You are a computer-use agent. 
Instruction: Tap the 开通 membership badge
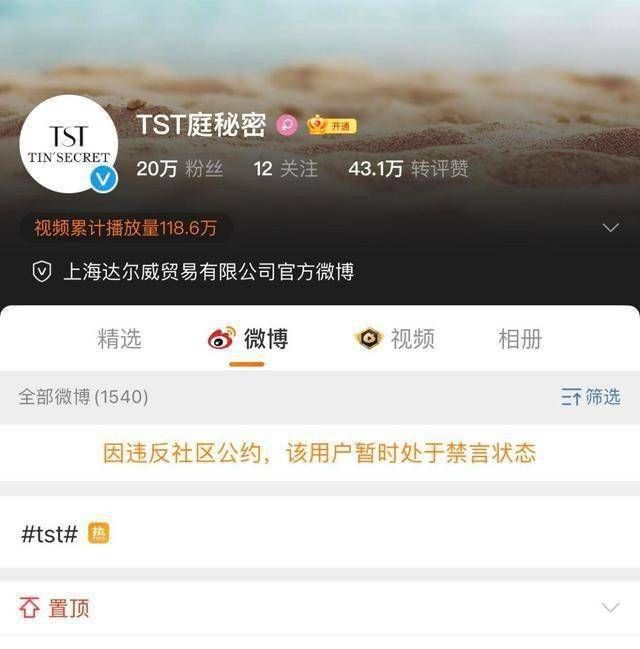[x=332, y=126]
